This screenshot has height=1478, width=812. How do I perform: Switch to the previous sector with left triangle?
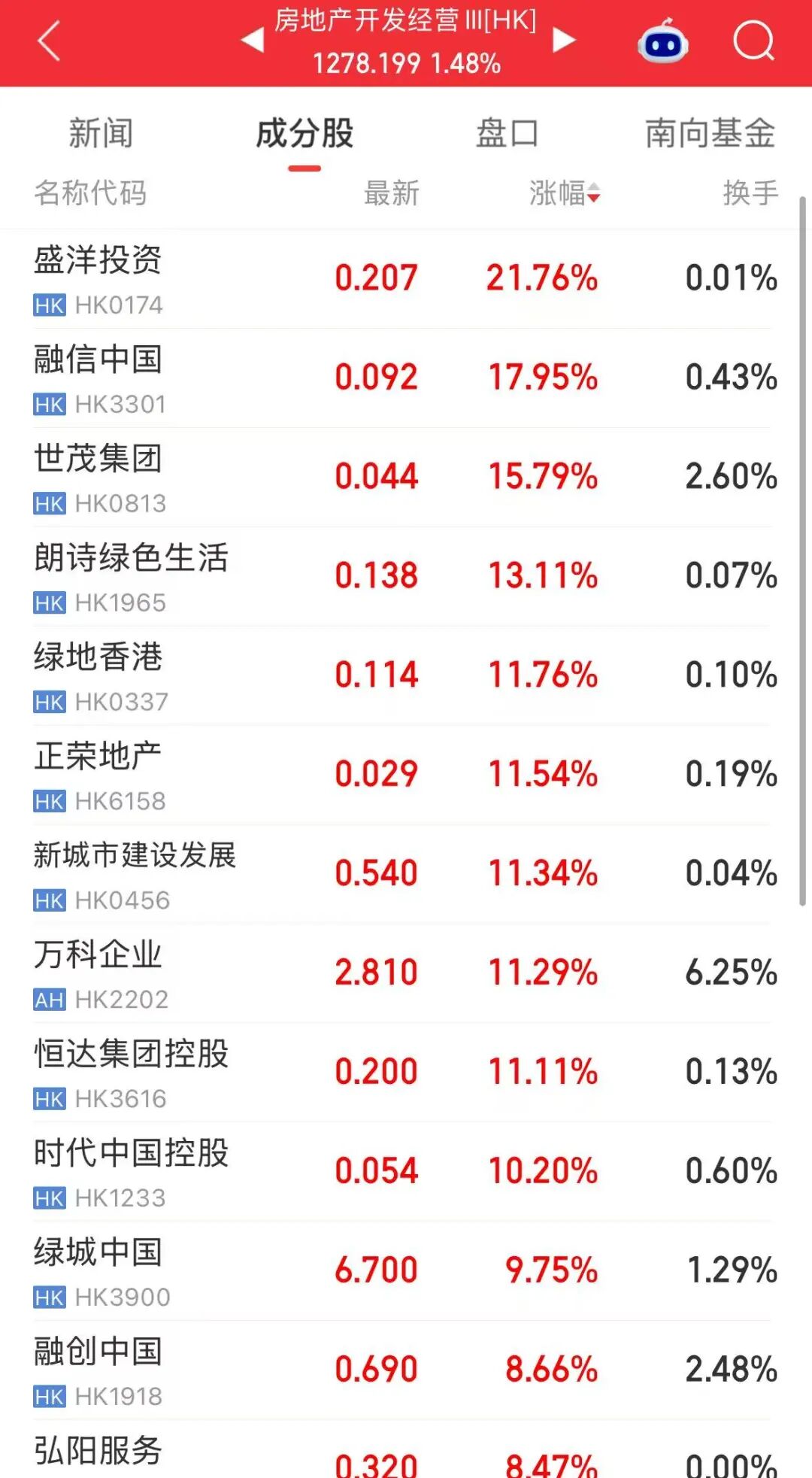(253, 40)
